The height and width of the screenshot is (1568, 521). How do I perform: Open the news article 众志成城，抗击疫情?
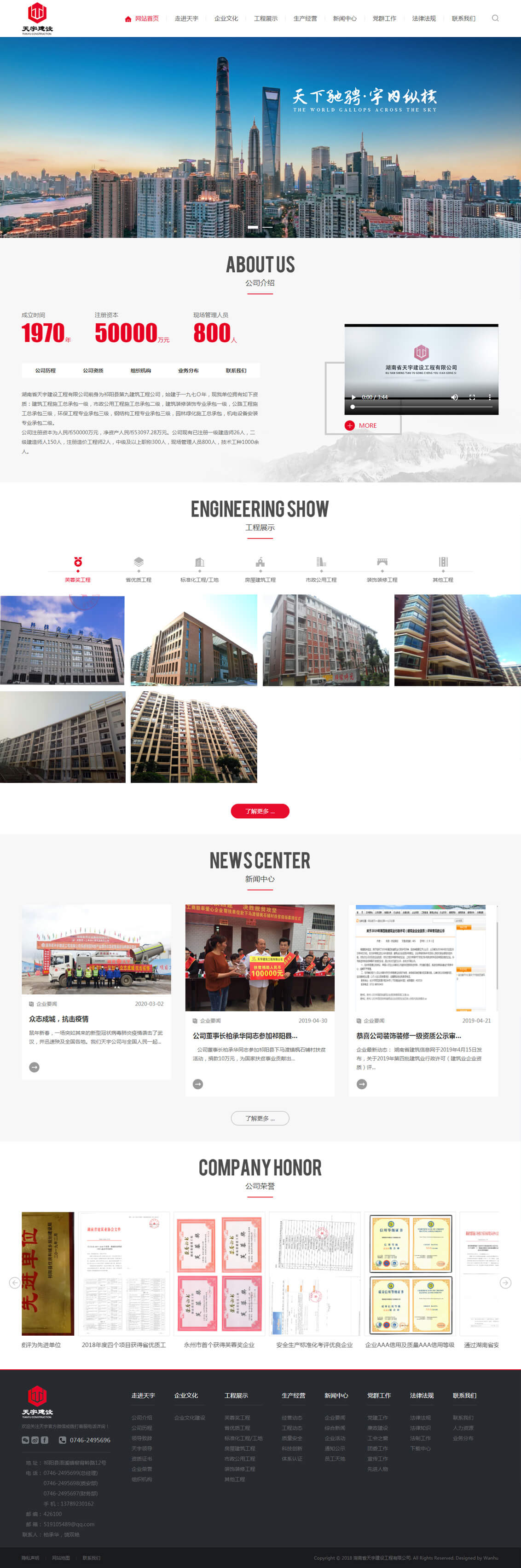[x=58, y=1018]
